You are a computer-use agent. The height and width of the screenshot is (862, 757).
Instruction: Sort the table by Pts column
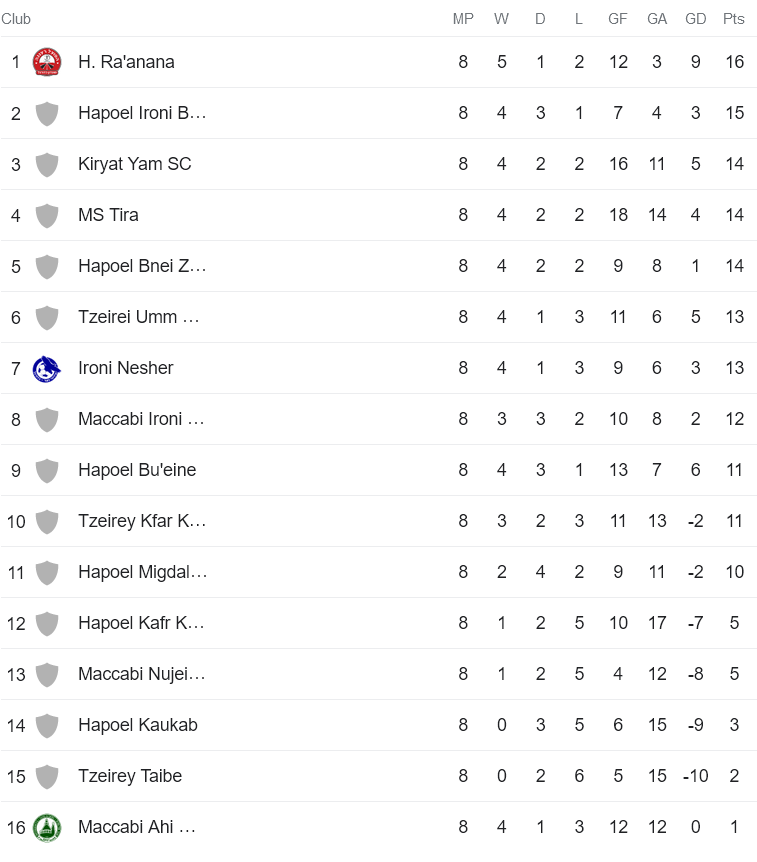coord(733,18)
